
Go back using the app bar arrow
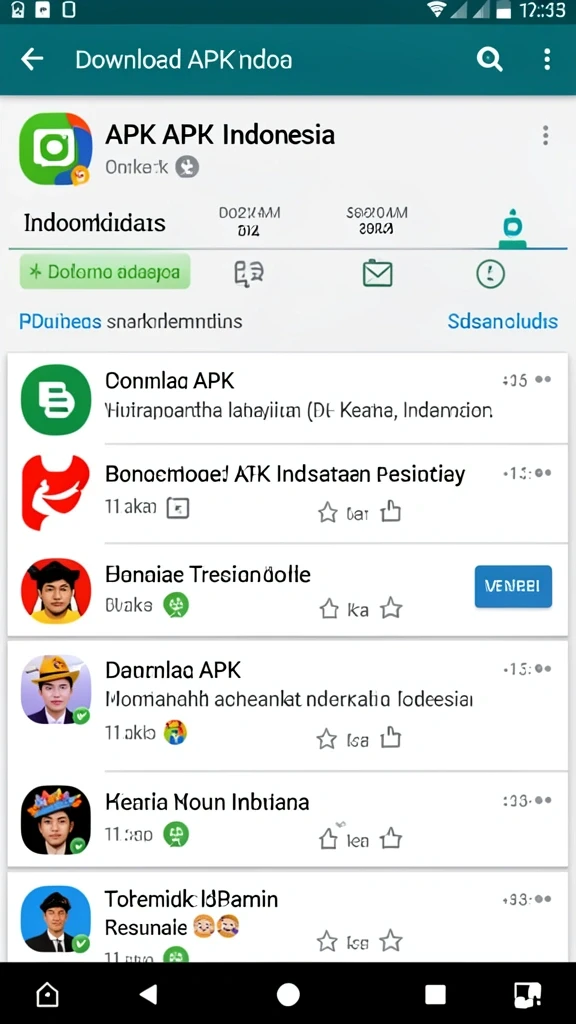(32, 59)
